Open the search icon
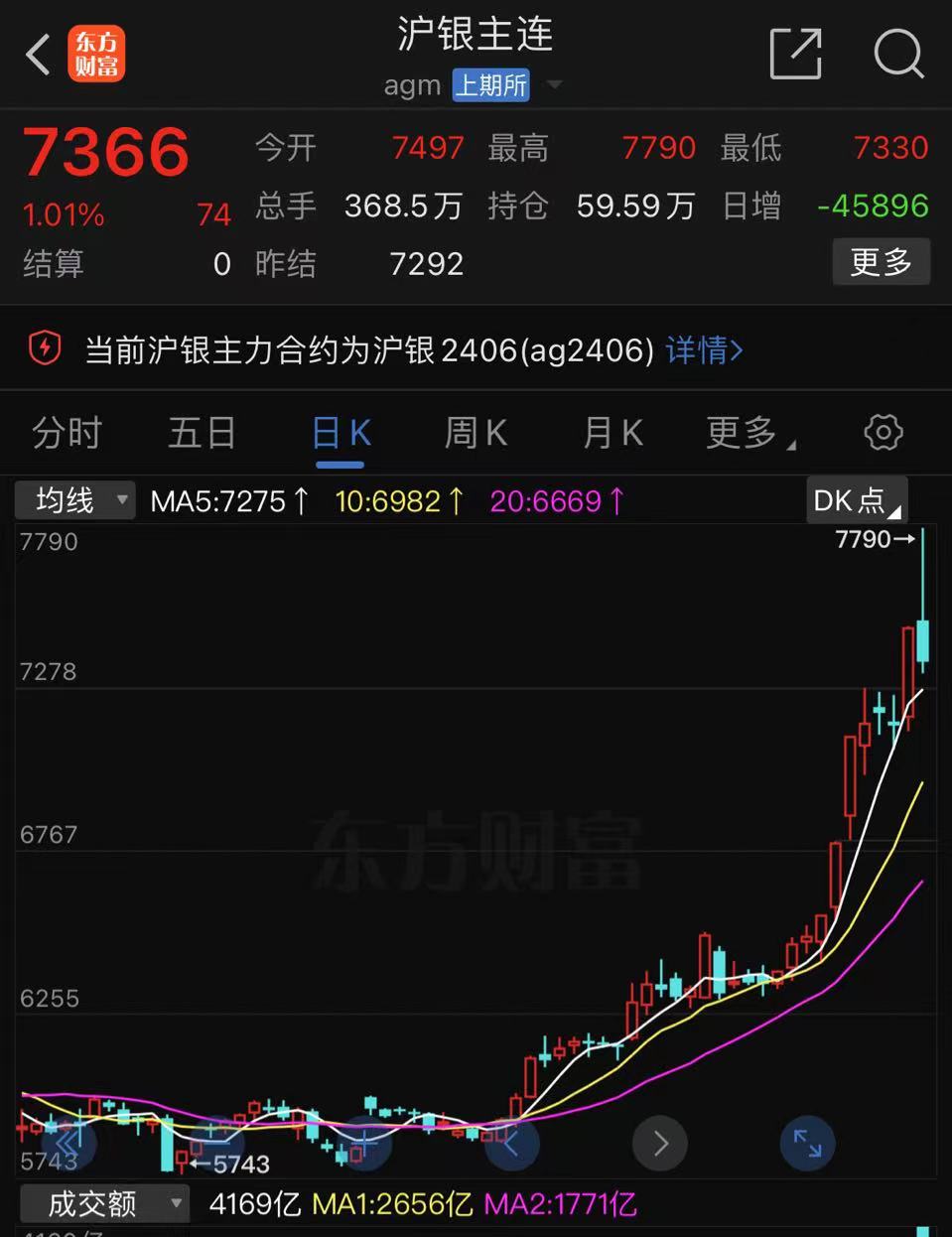The width and height of the screenshot is (952, 1237). click(x=898, y=54)
